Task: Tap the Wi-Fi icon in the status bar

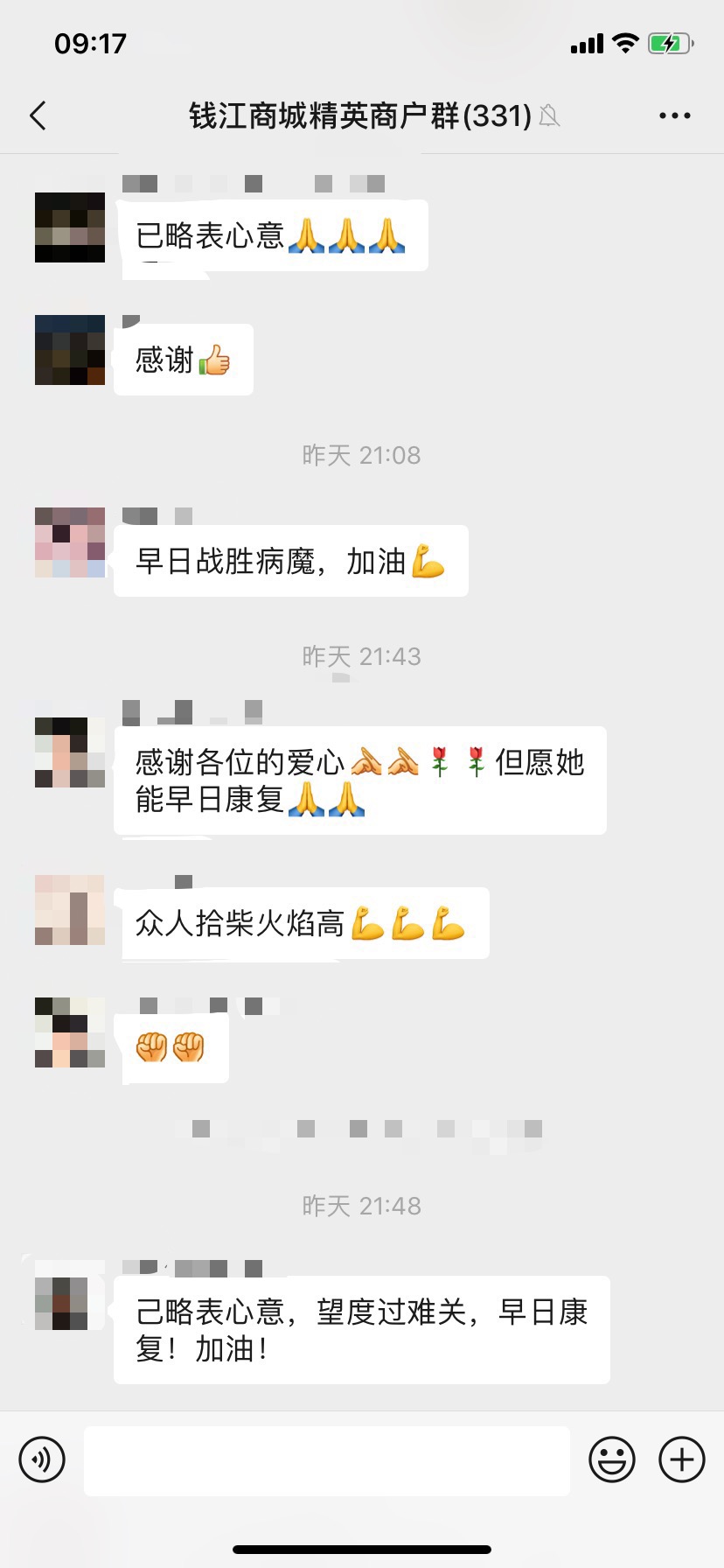Action: [x=624, y=43]
